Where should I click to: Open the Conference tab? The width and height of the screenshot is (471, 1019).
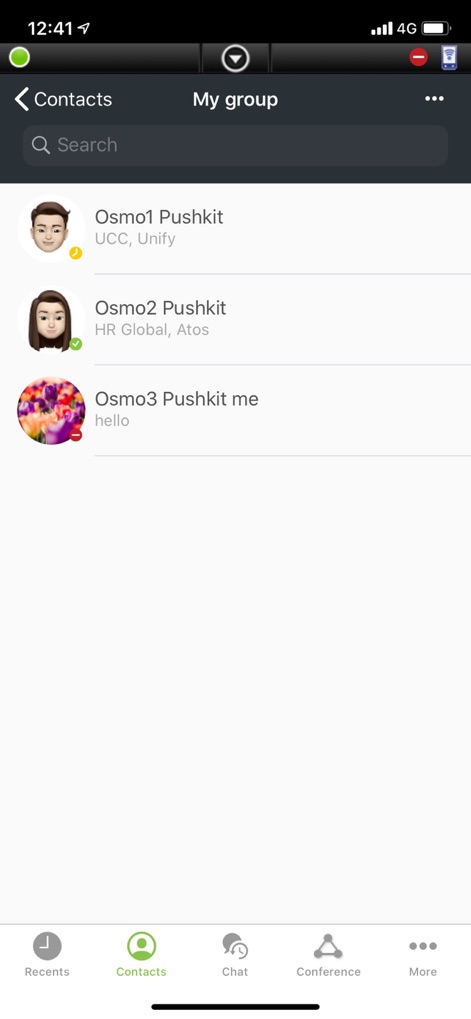tap(328, 954)
